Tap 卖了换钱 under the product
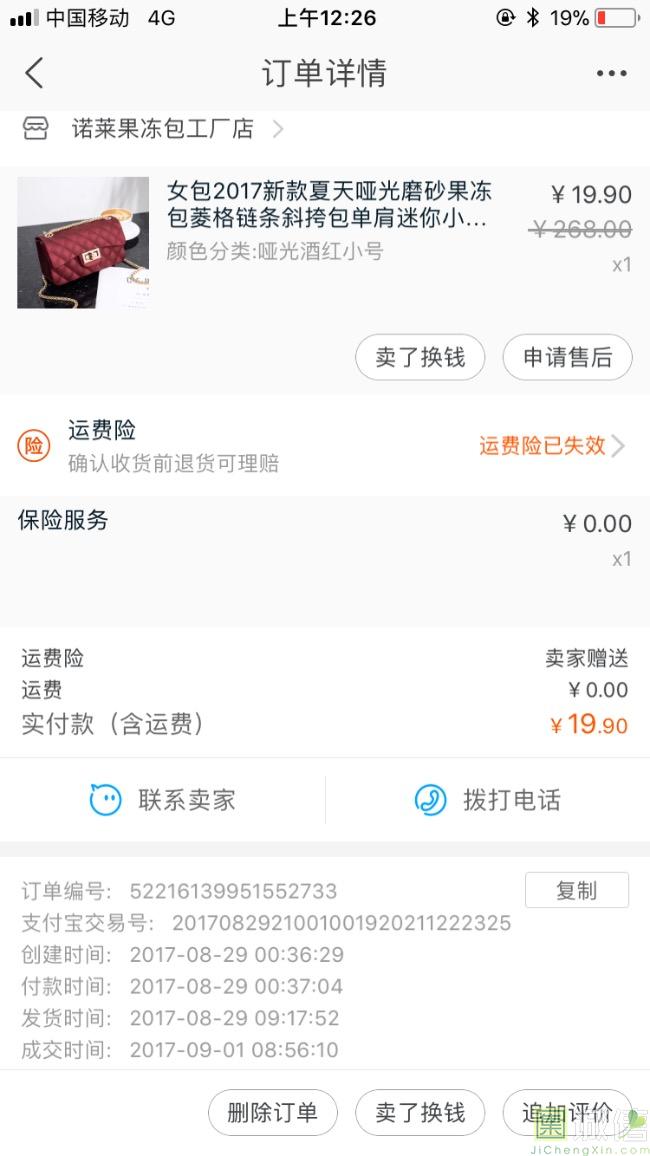 coord(420,357)
